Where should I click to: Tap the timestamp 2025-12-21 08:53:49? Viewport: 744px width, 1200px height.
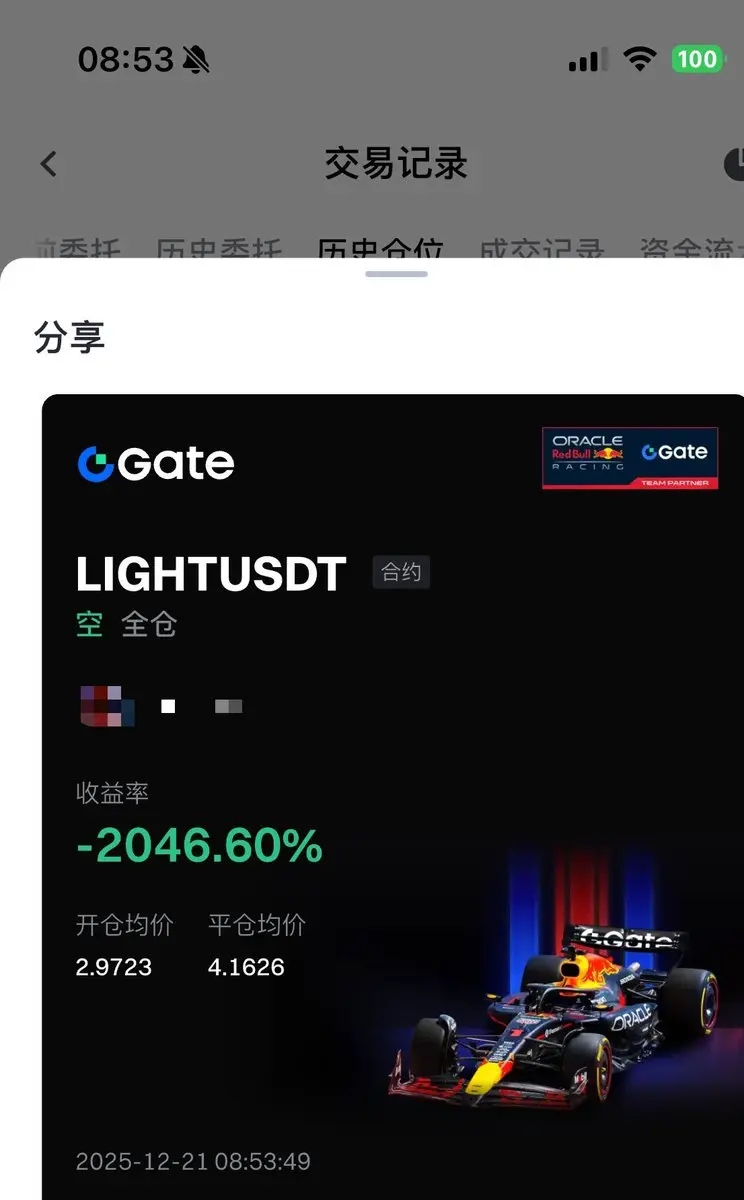(194, 1161)
